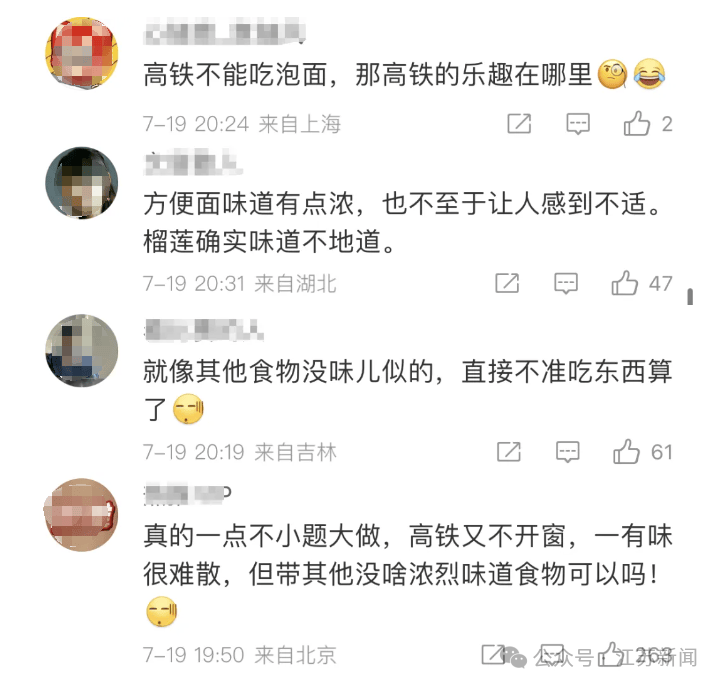
Task: Open the avatar of the 上海 commenter
Action: pyautogui.click(x=83, y=52)
